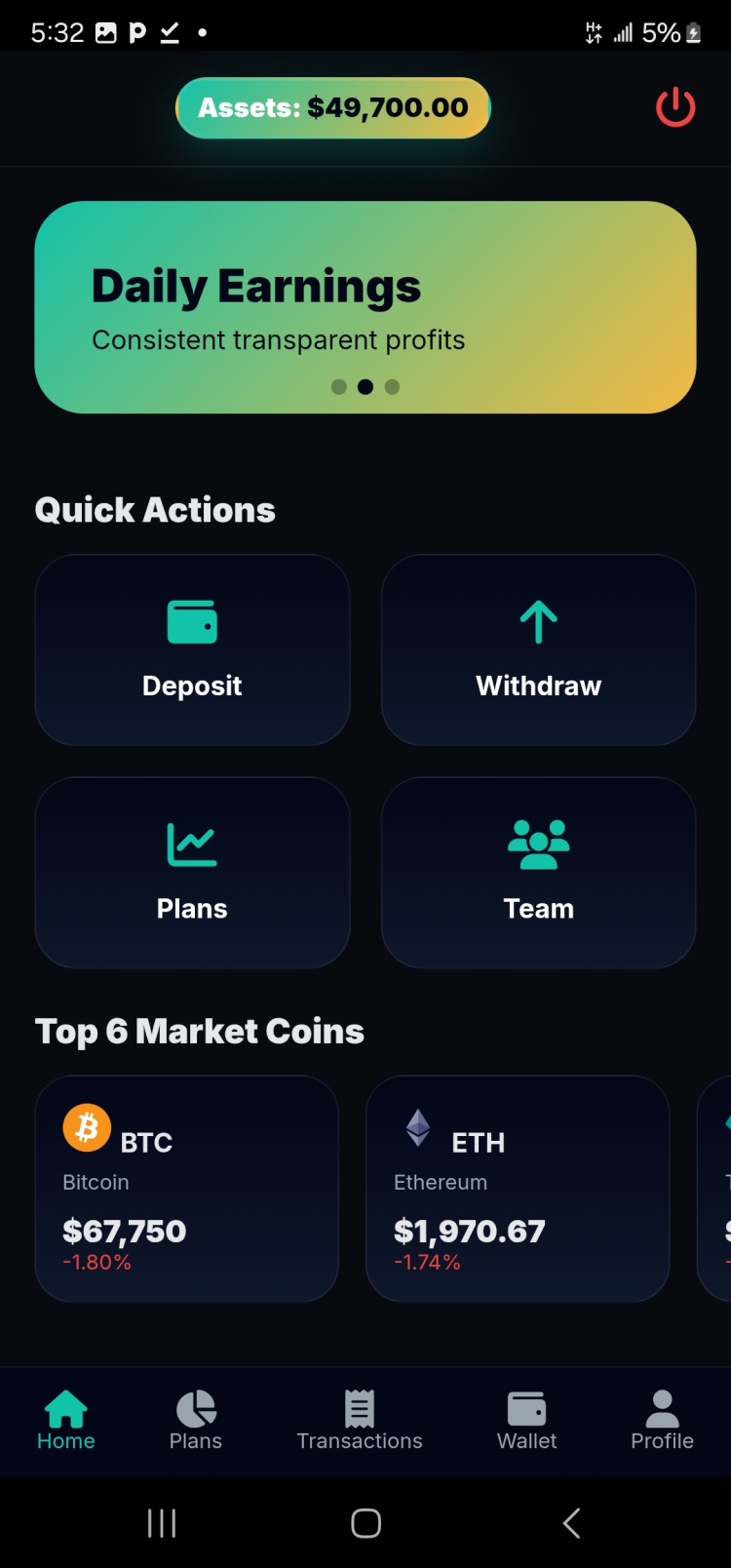Tap the Assets balance pill
The height and width of the screenshot is (1568, 731).
click(333, 107)
